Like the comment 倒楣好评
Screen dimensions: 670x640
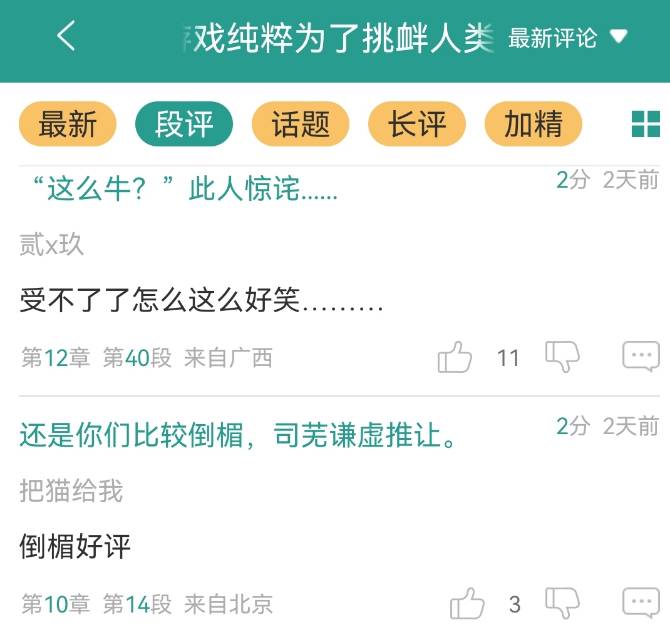click(466, 603)
